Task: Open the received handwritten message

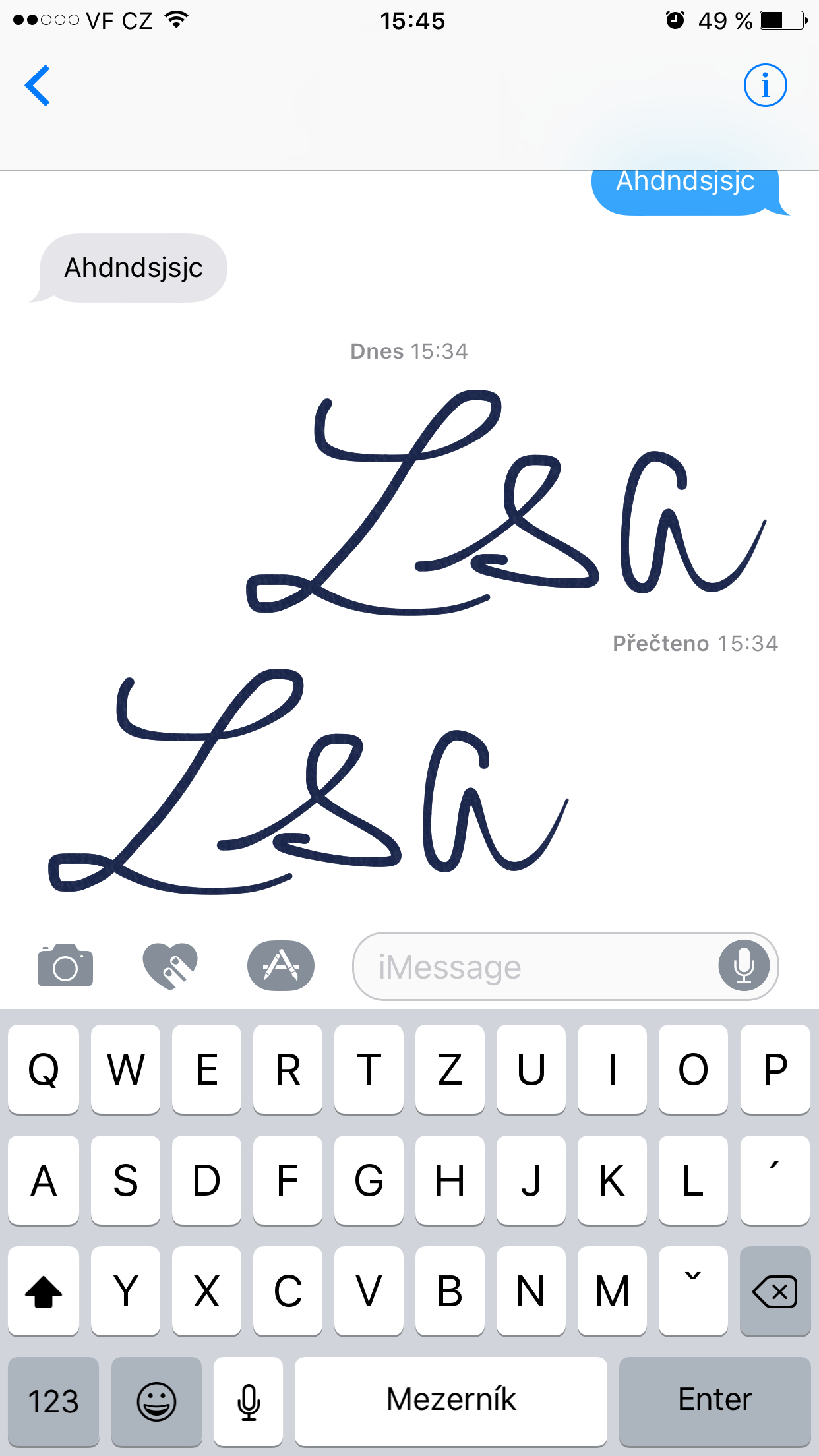Action: tap(307, 781)
